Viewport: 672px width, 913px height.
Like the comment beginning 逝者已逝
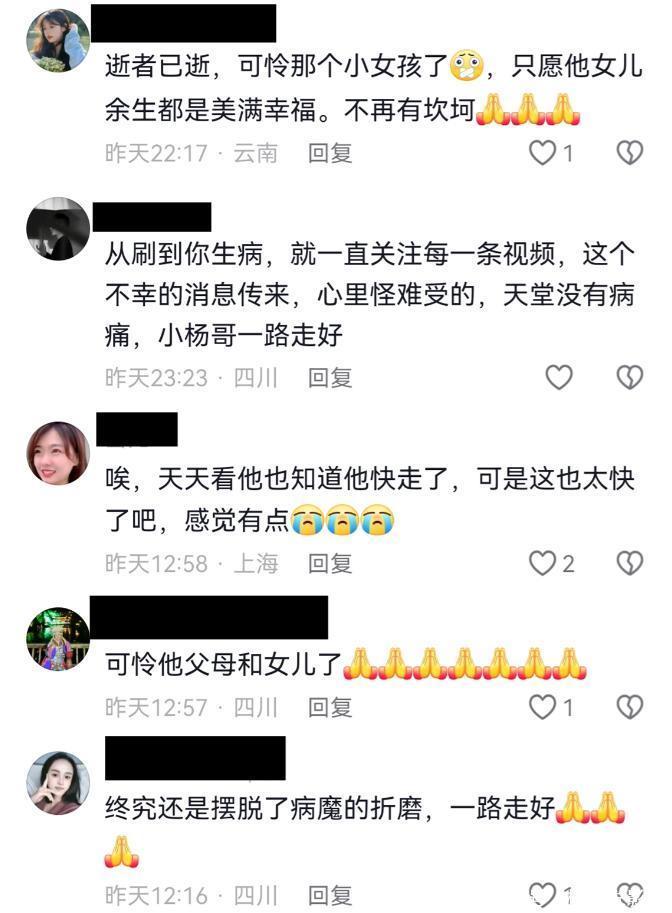[543, 153]
